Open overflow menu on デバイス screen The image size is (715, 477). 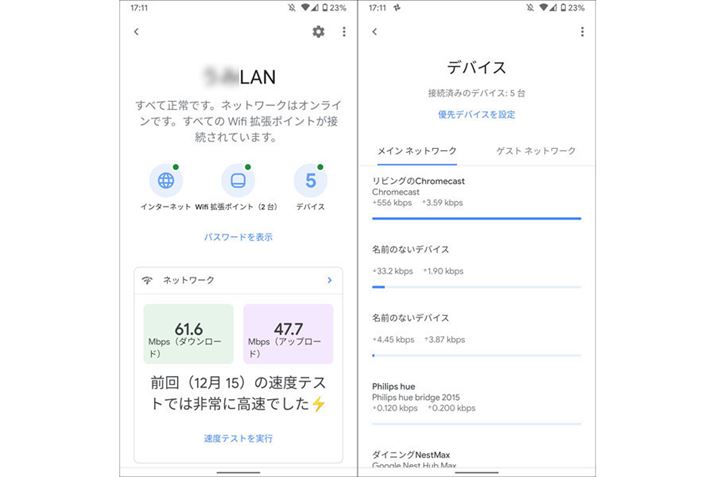tap(582, 32)
